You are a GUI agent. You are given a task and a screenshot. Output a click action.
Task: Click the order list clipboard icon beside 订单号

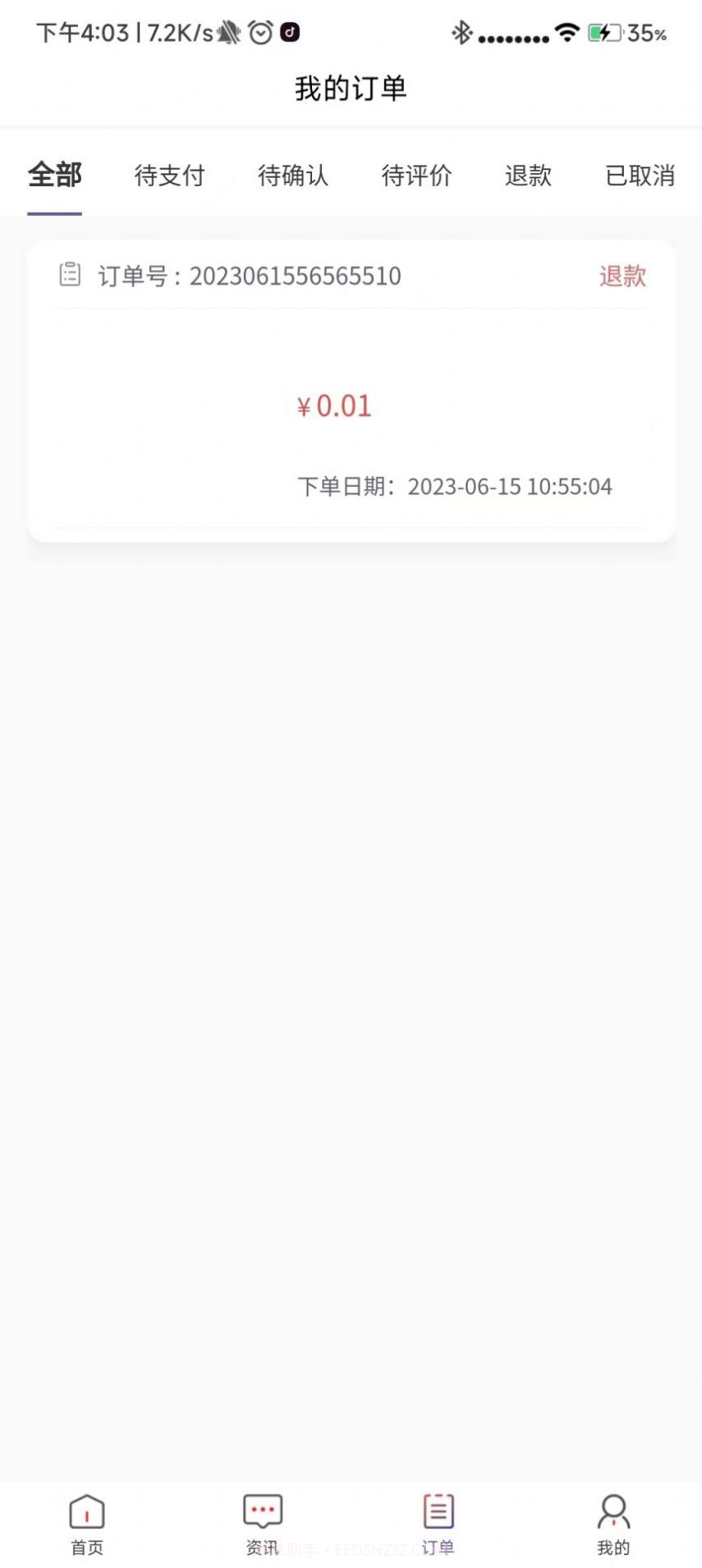(71, 276)
